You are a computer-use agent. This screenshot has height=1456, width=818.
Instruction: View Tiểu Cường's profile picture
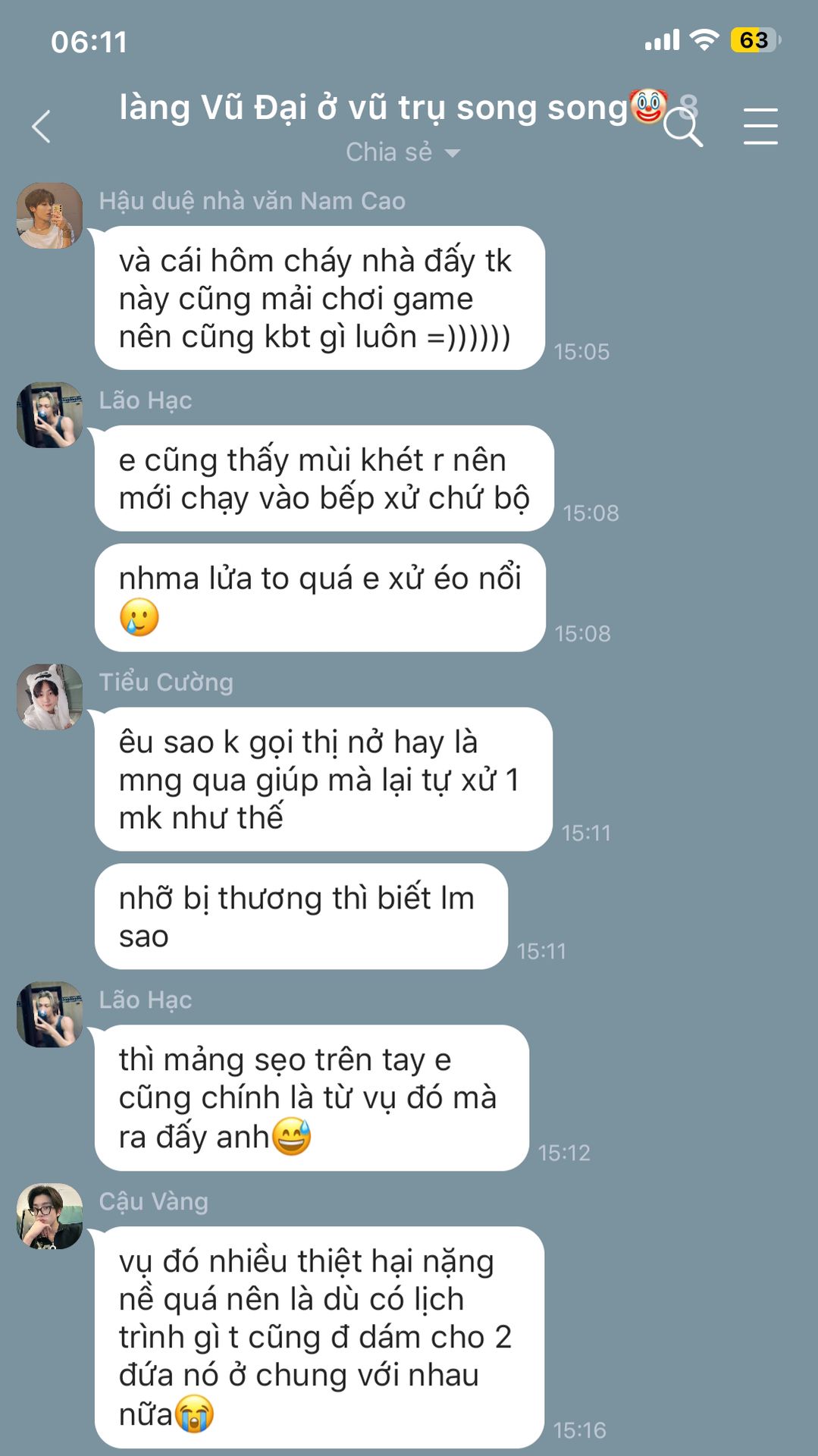(50, 697)
